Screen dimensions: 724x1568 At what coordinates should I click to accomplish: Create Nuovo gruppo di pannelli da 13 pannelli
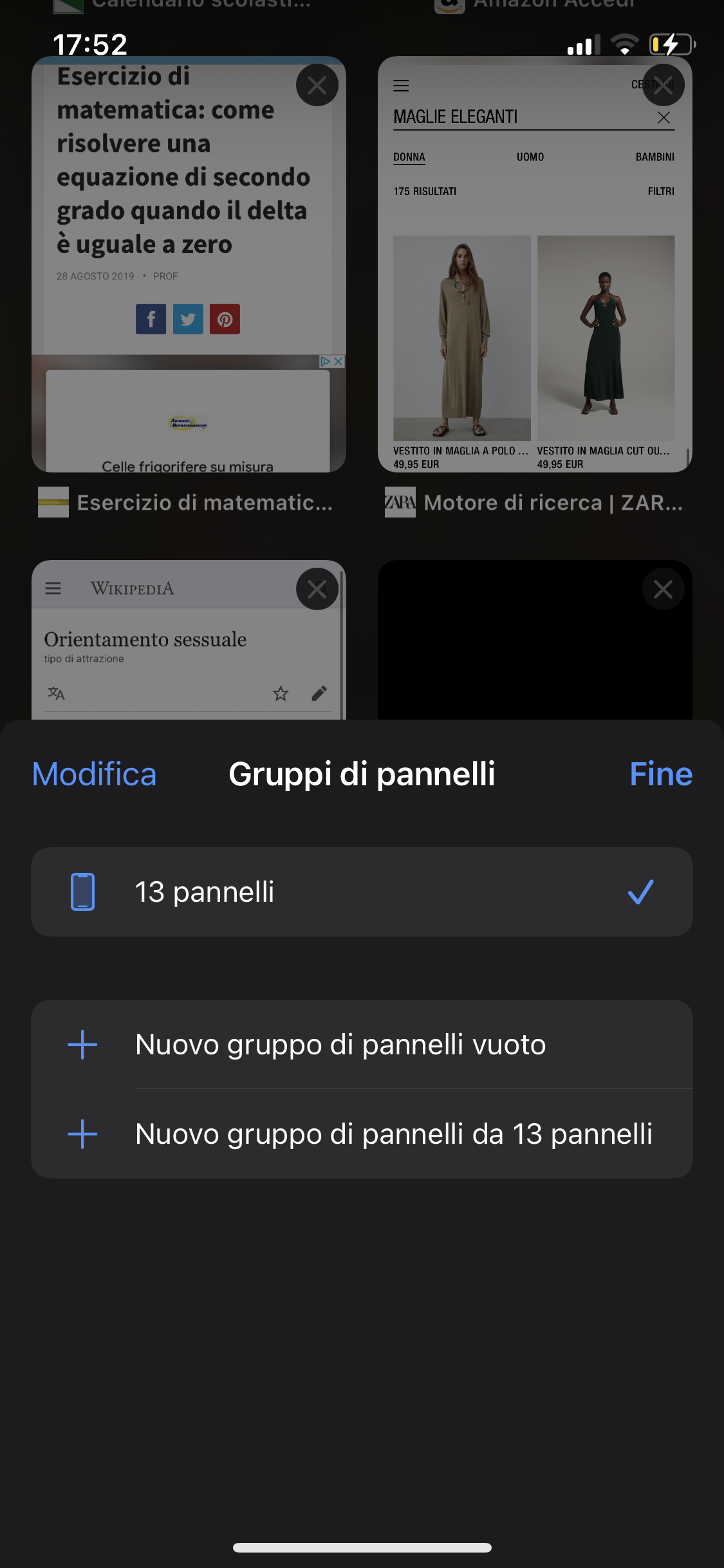362,1134
